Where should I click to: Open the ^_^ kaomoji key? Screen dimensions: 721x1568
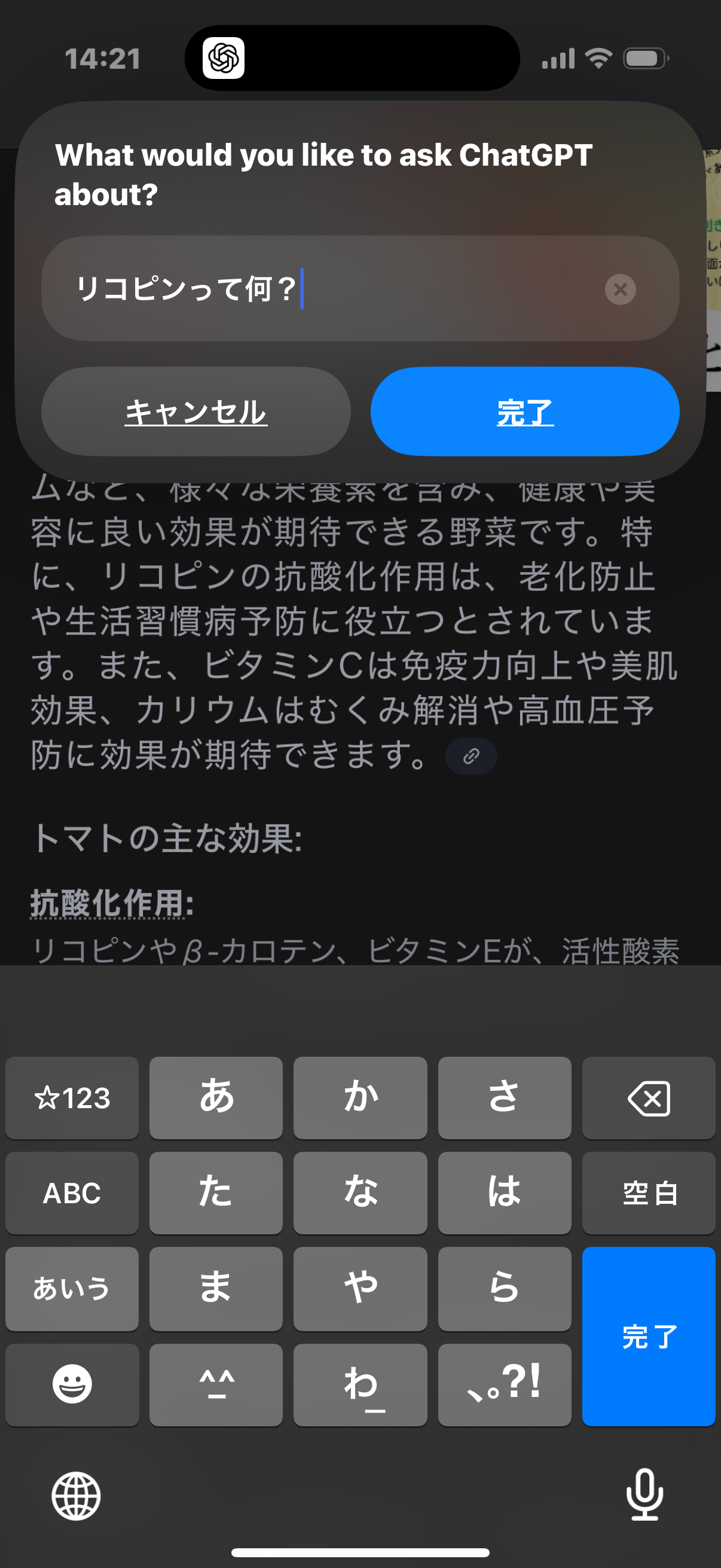216,1384
